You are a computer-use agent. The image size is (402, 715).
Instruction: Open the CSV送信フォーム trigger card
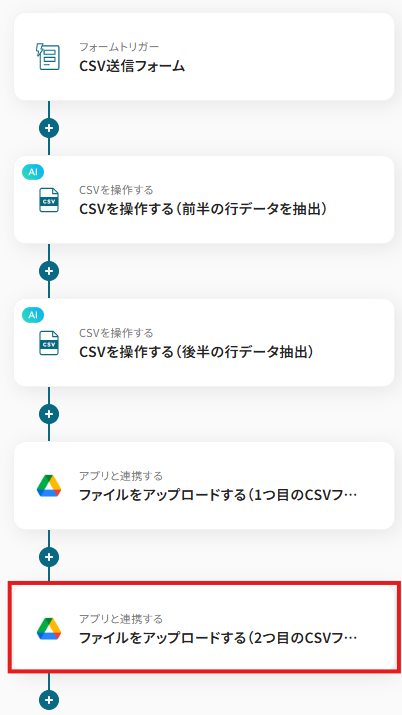click(204, 57)
